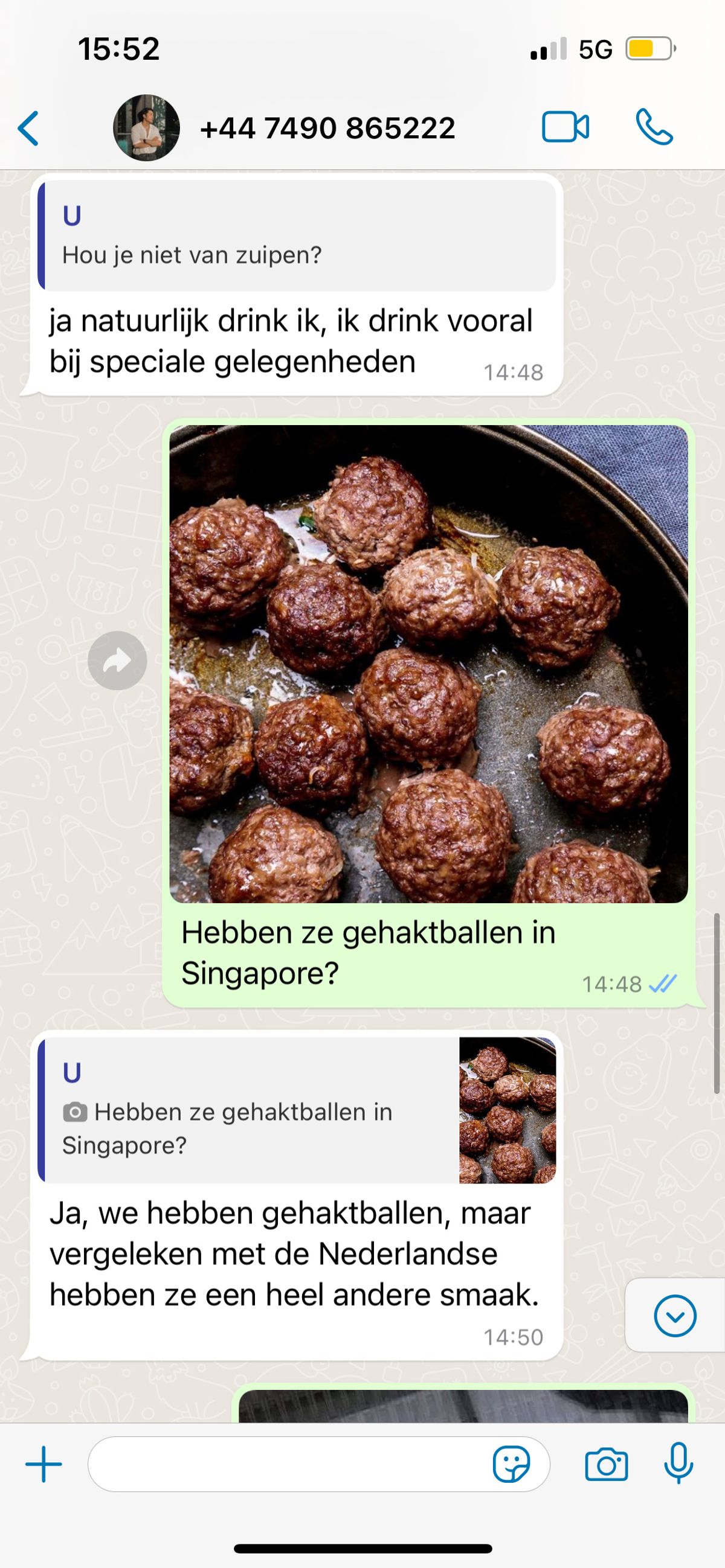The width and height of the screenshot is (725, 1568).
Task: Open contact info for +44 7490 865222
Action: coord(327,129)
